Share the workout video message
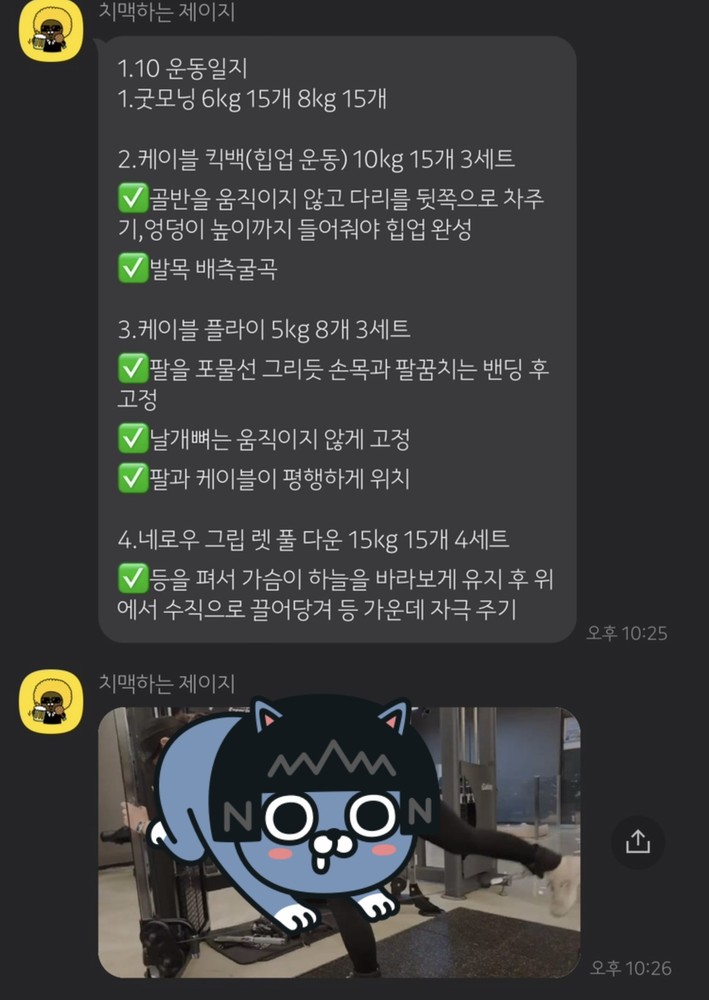 [x=637, y=842]
